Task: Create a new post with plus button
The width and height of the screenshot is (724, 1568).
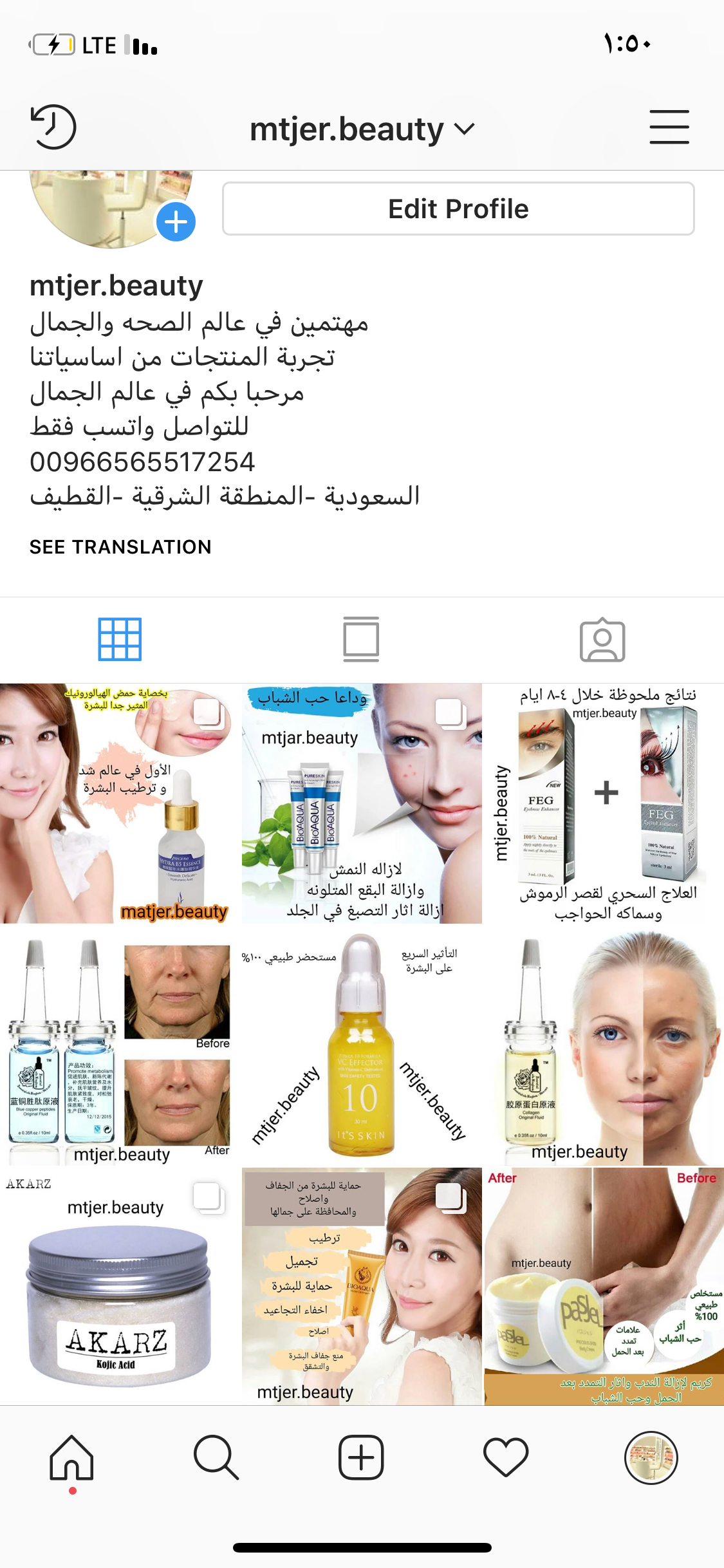Action: point(361,1457)
